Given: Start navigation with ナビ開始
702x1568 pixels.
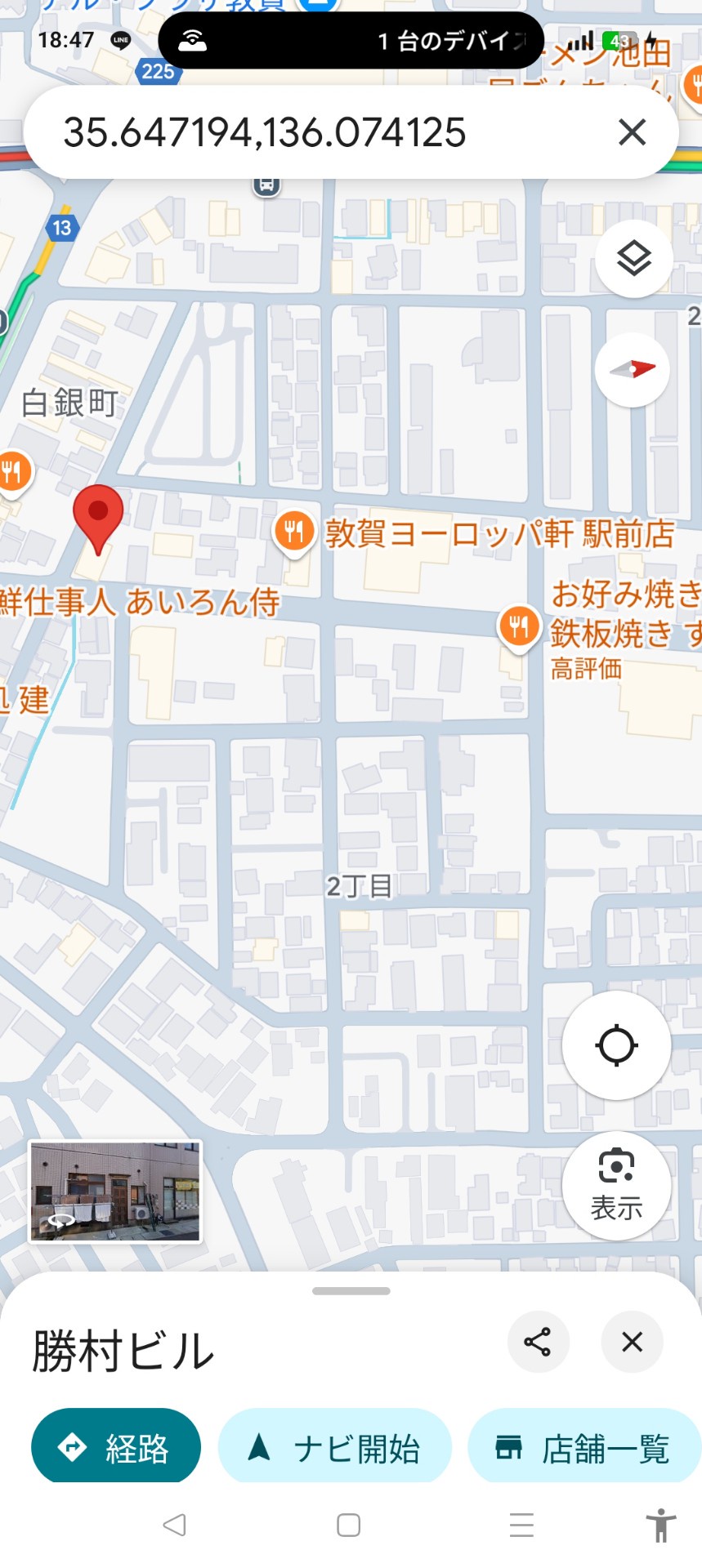Looking at the screenshot, I should 334,1448.
